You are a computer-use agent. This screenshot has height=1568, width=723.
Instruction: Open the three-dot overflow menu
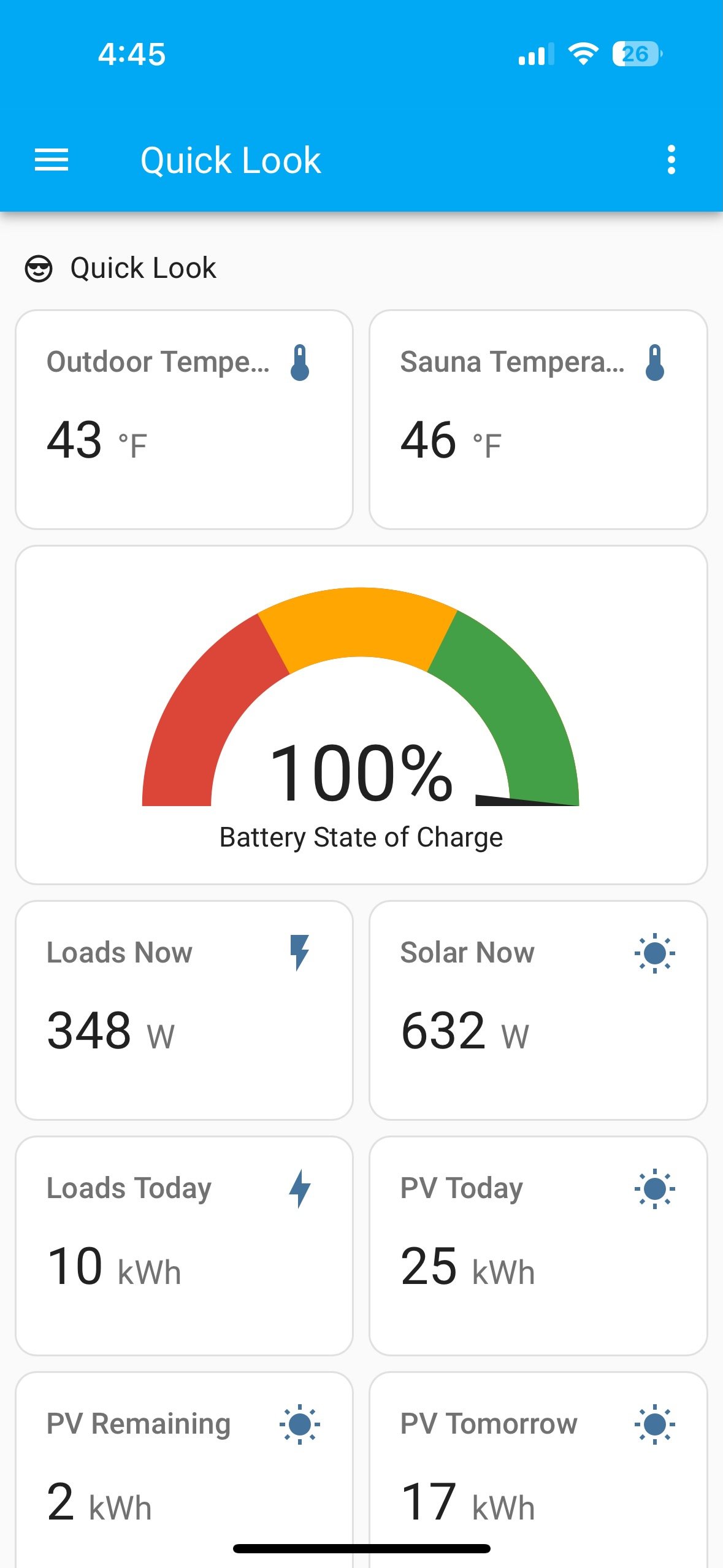tap(671, 160)
